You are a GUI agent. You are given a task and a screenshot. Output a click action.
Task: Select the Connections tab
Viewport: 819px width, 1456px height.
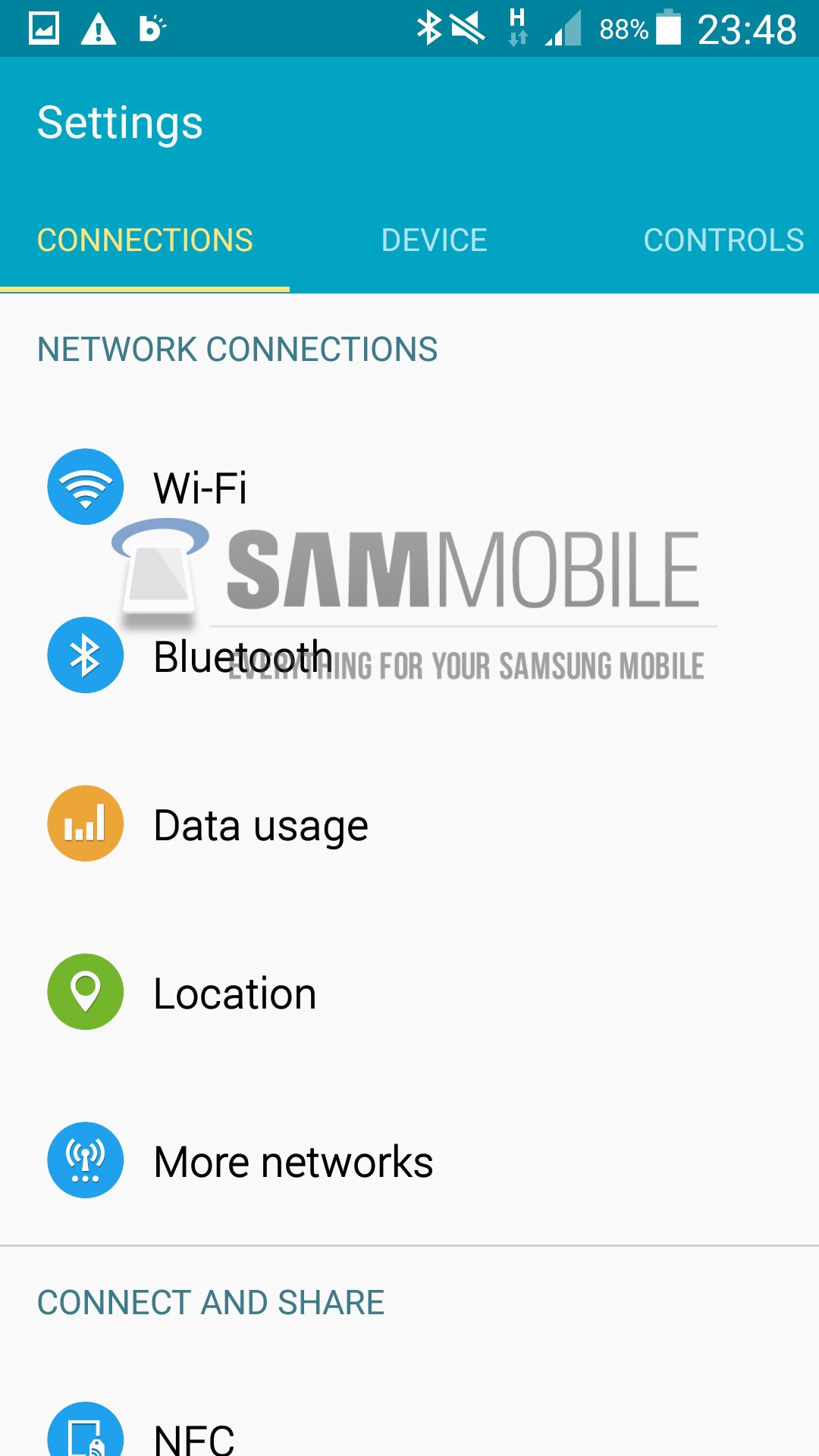pos(145,240)
